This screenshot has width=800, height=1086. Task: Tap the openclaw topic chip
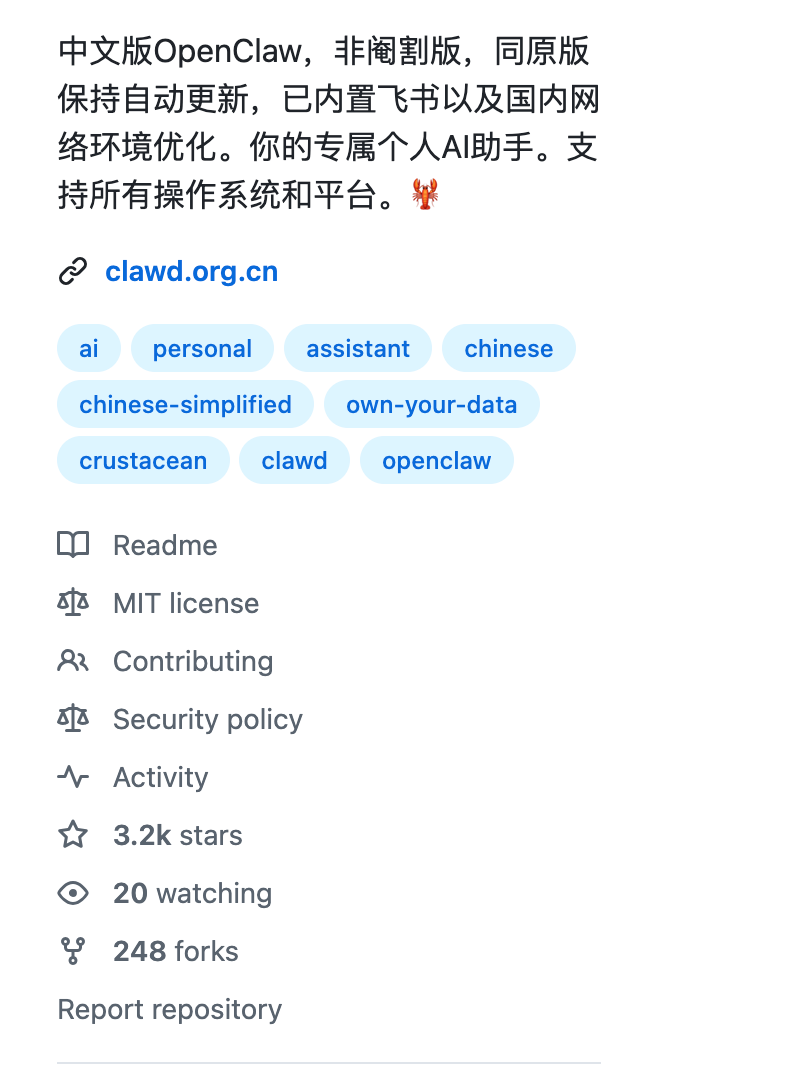click(436, 460)
